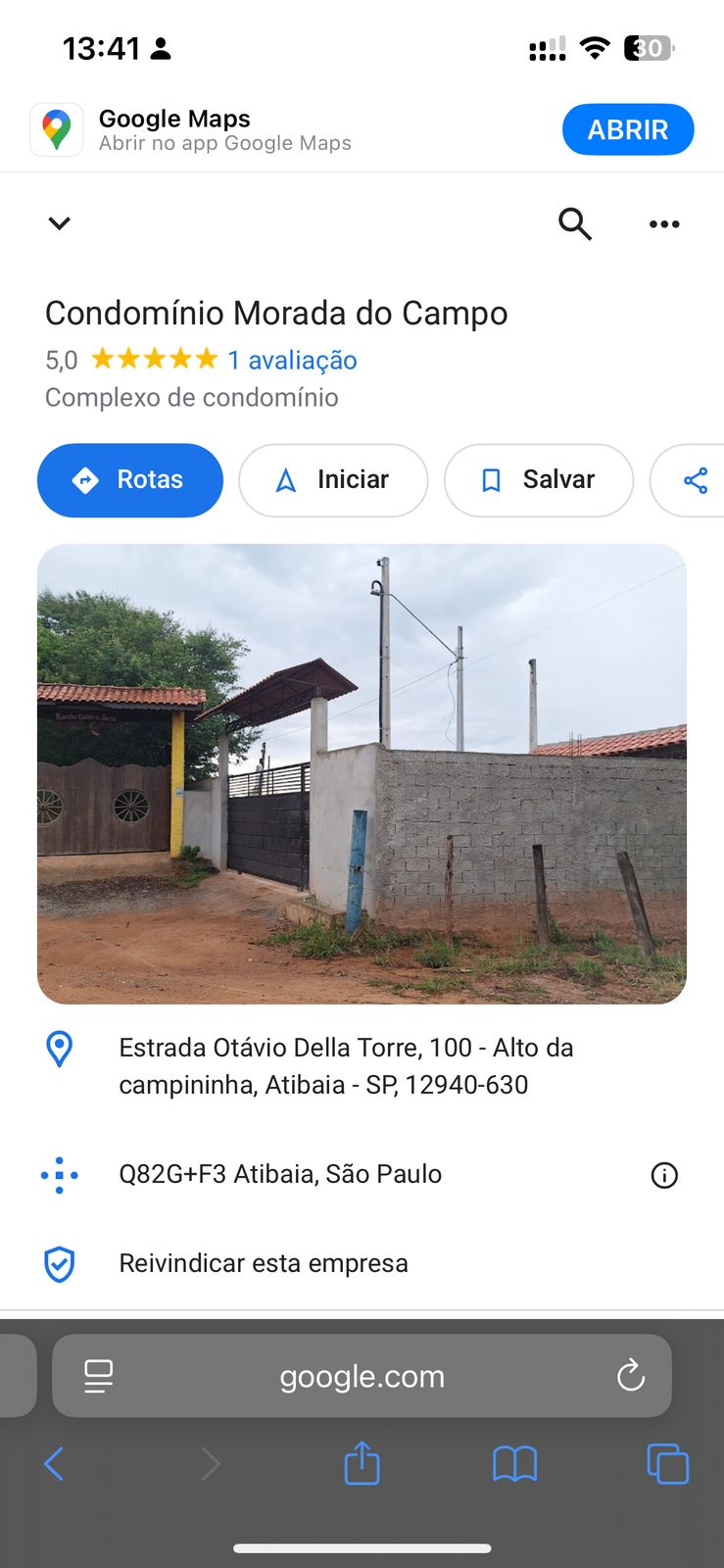
Task: Get directions with the Rotas button
Action: tap(129, 480)
